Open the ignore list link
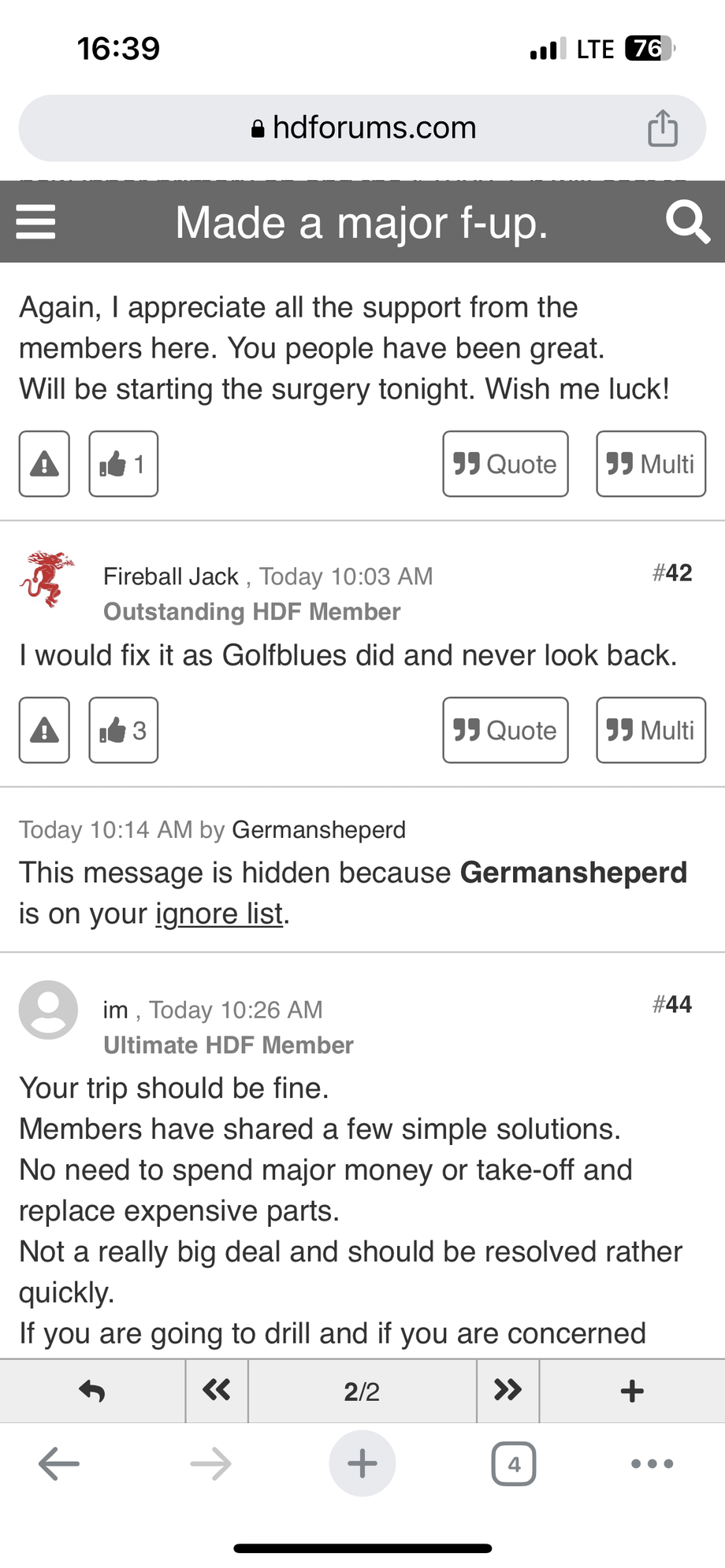This screenshot has height=1568, width=725. pyautogui.click(x=219, y=914)
